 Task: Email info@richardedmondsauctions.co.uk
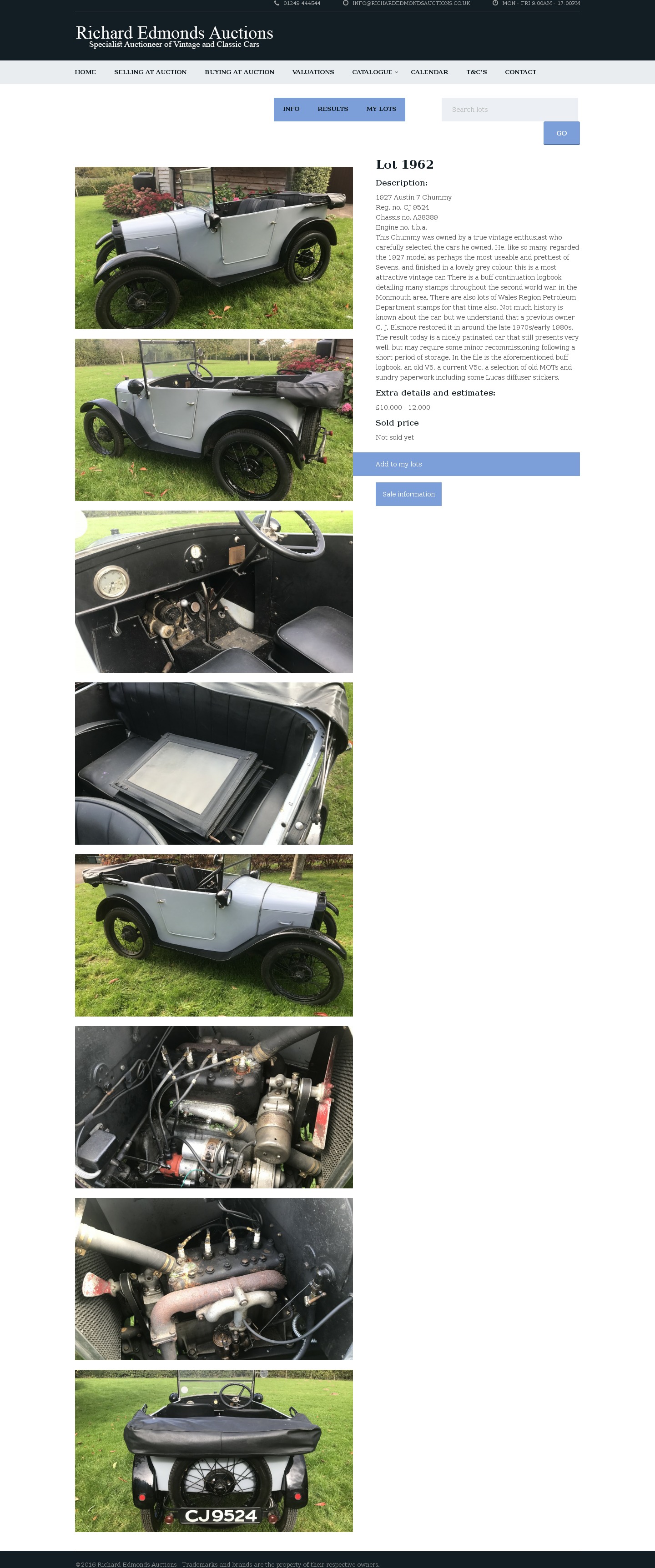click(411, 4)
